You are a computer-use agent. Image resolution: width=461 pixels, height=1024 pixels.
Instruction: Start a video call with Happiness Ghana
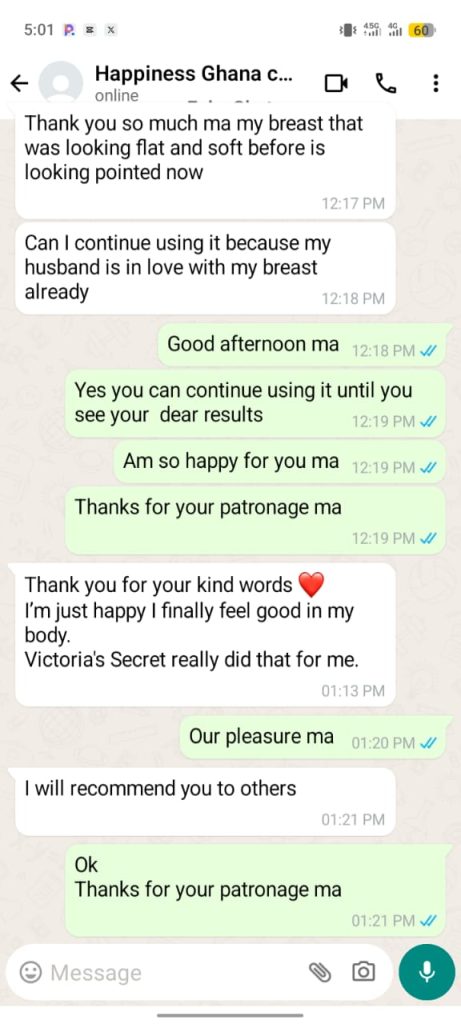click(336, 83)
